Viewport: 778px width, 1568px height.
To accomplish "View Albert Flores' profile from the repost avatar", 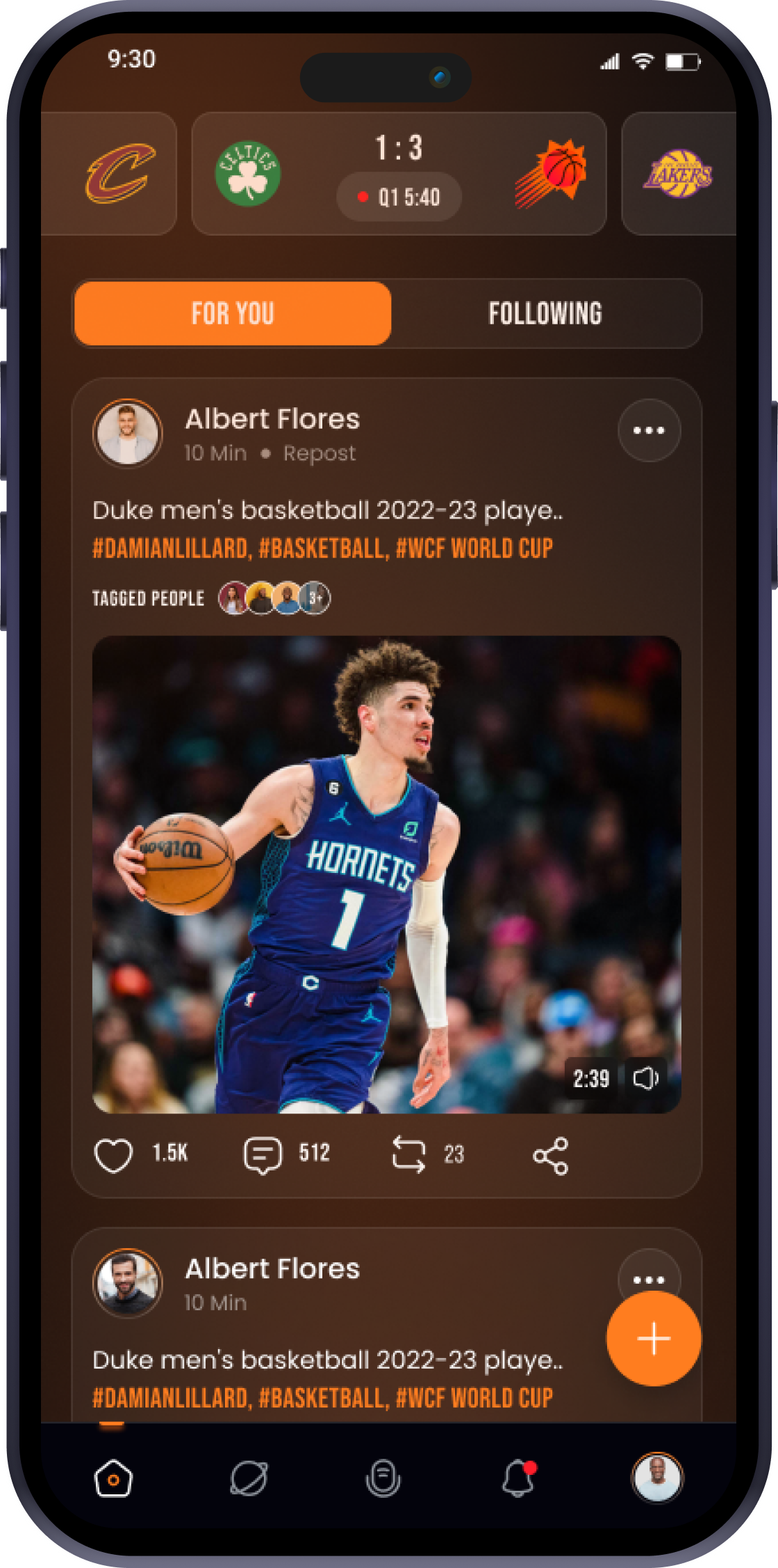I will click(x=128, y=432).
